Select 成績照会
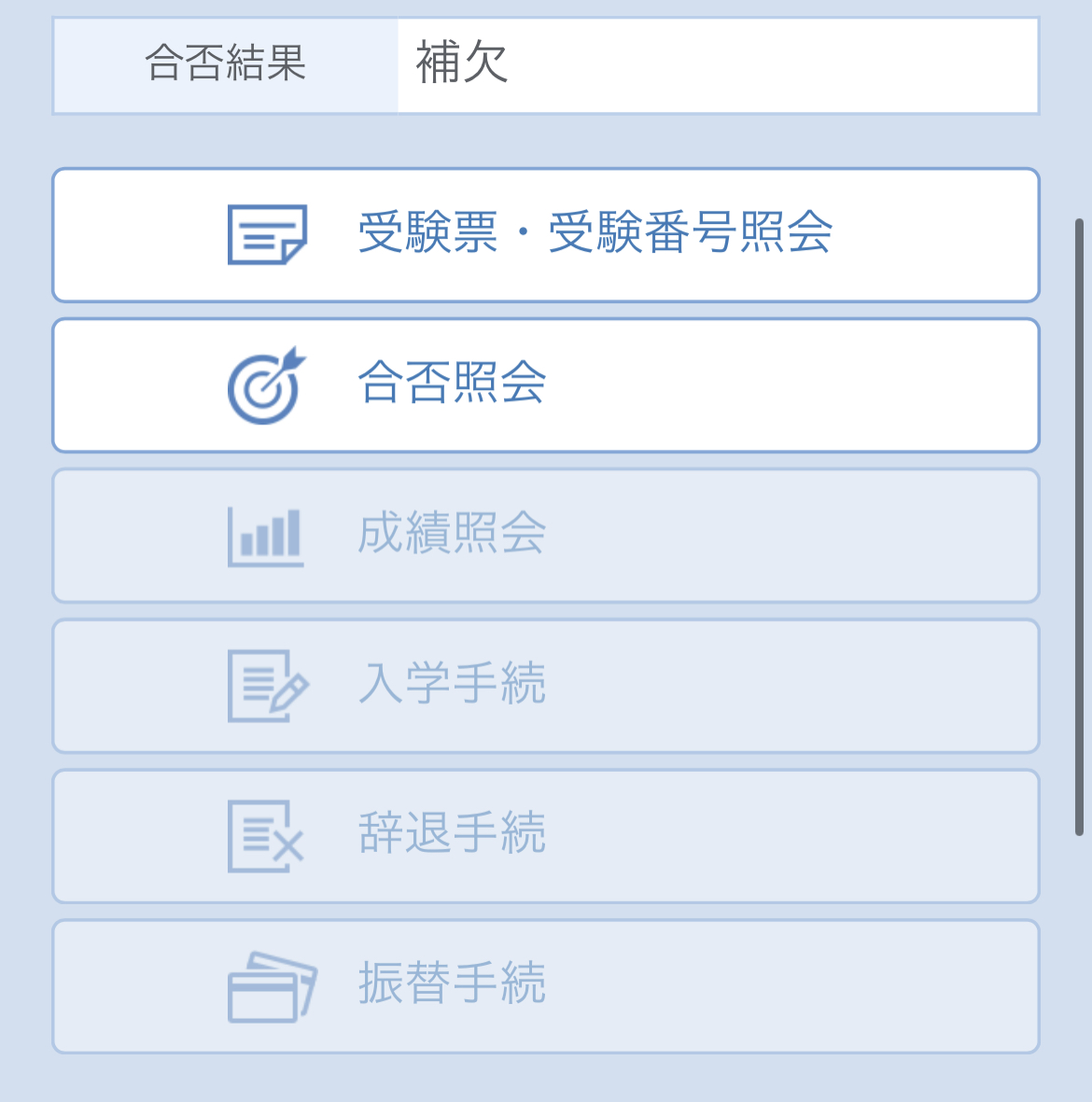Viewport: 1092px width, 1102px height. coord(545,536)
